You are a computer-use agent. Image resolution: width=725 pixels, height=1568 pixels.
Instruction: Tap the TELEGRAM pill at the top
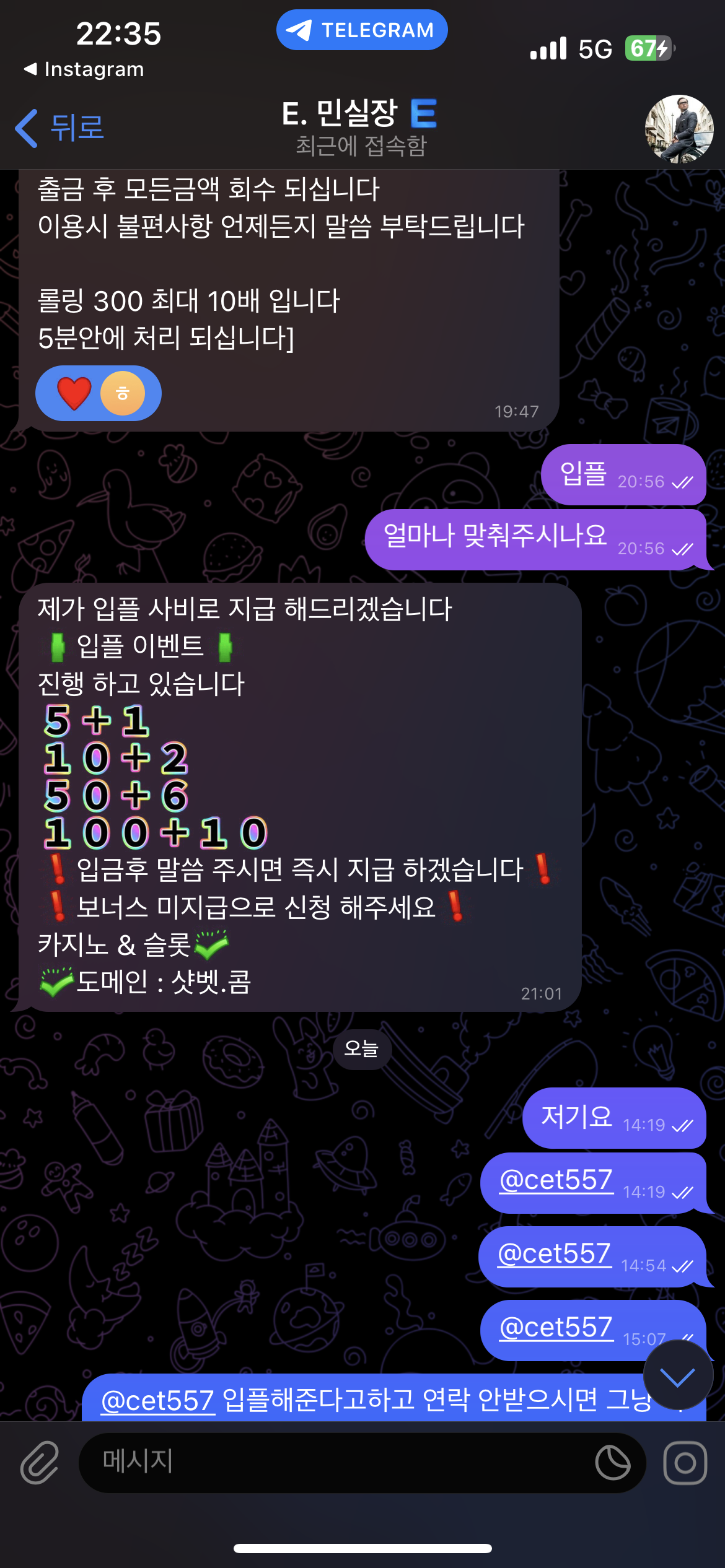(x=362, y=30)
